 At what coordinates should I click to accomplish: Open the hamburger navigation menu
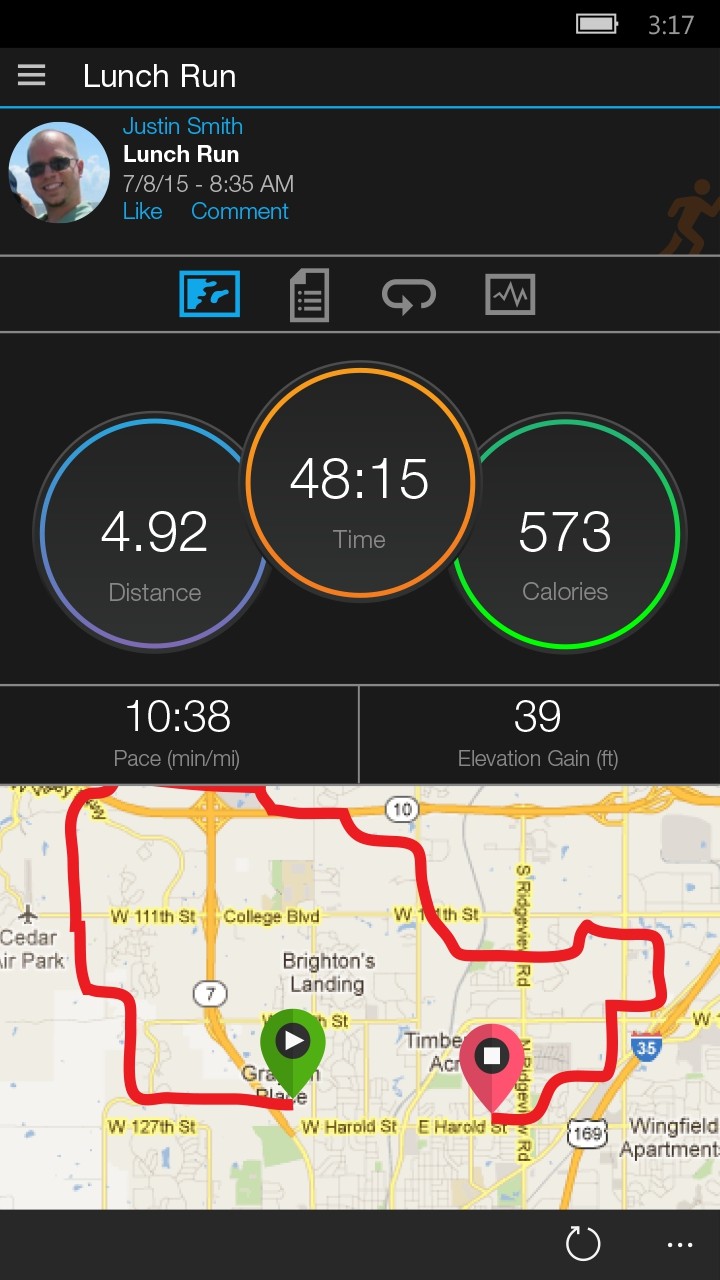point(32,76)
